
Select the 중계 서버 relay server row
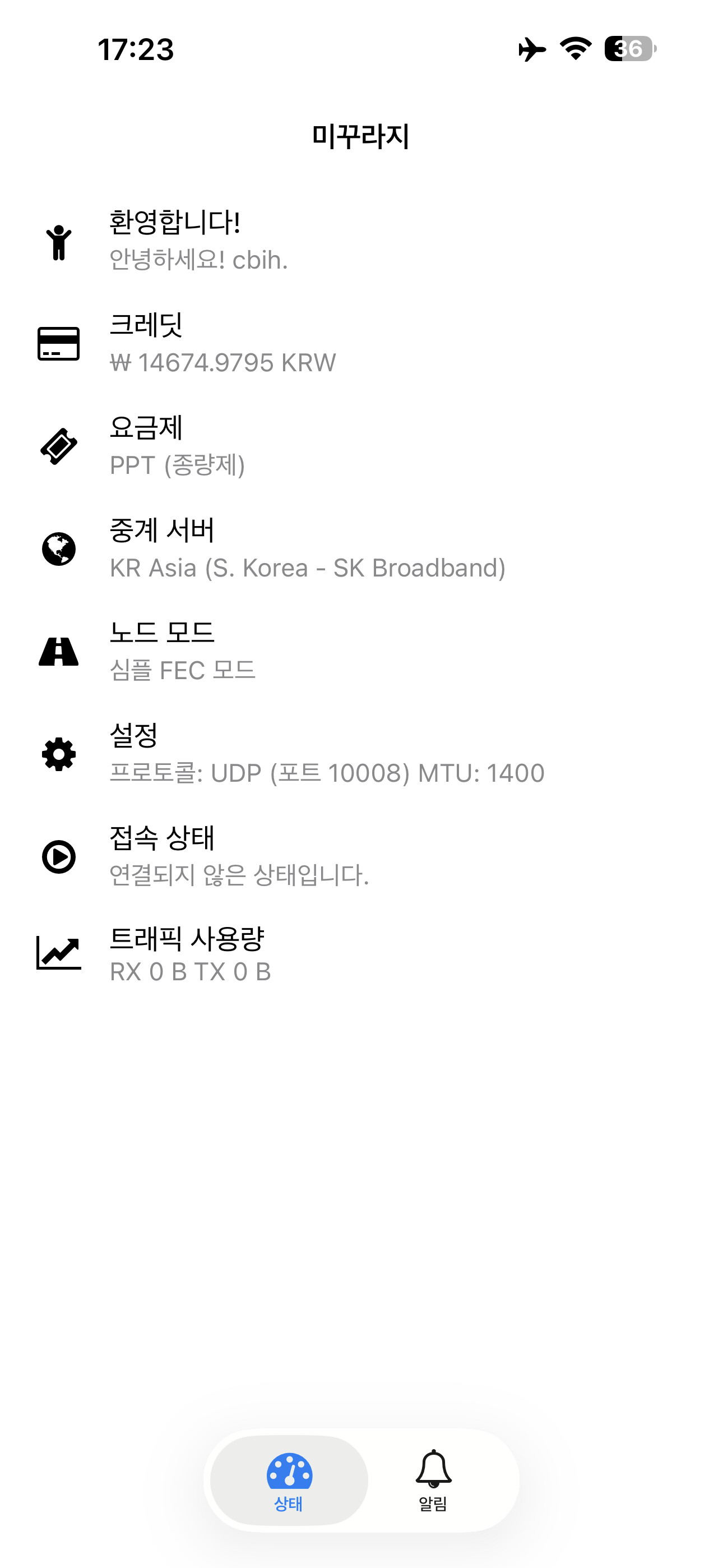[361, 549]
